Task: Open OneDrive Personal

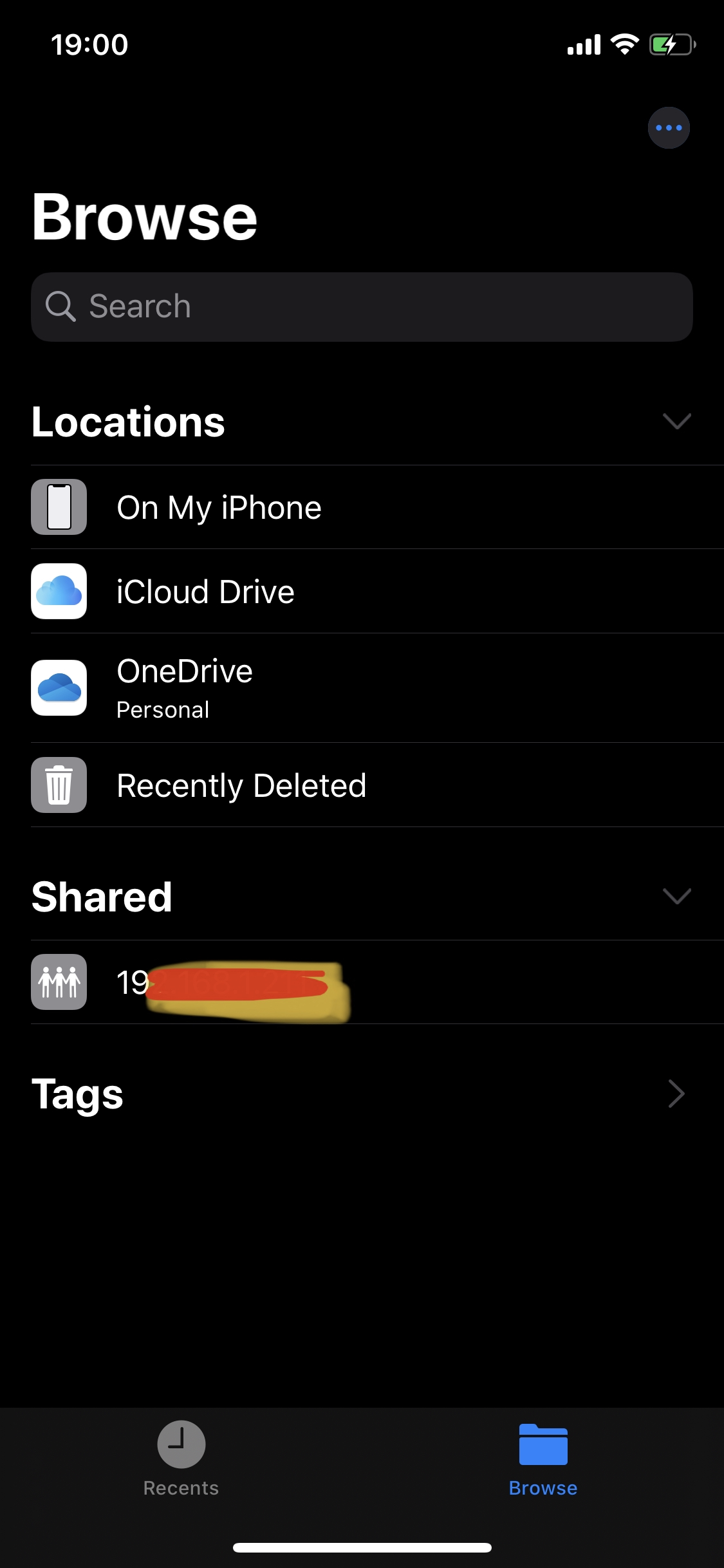Action: click(x=377, y=688)
